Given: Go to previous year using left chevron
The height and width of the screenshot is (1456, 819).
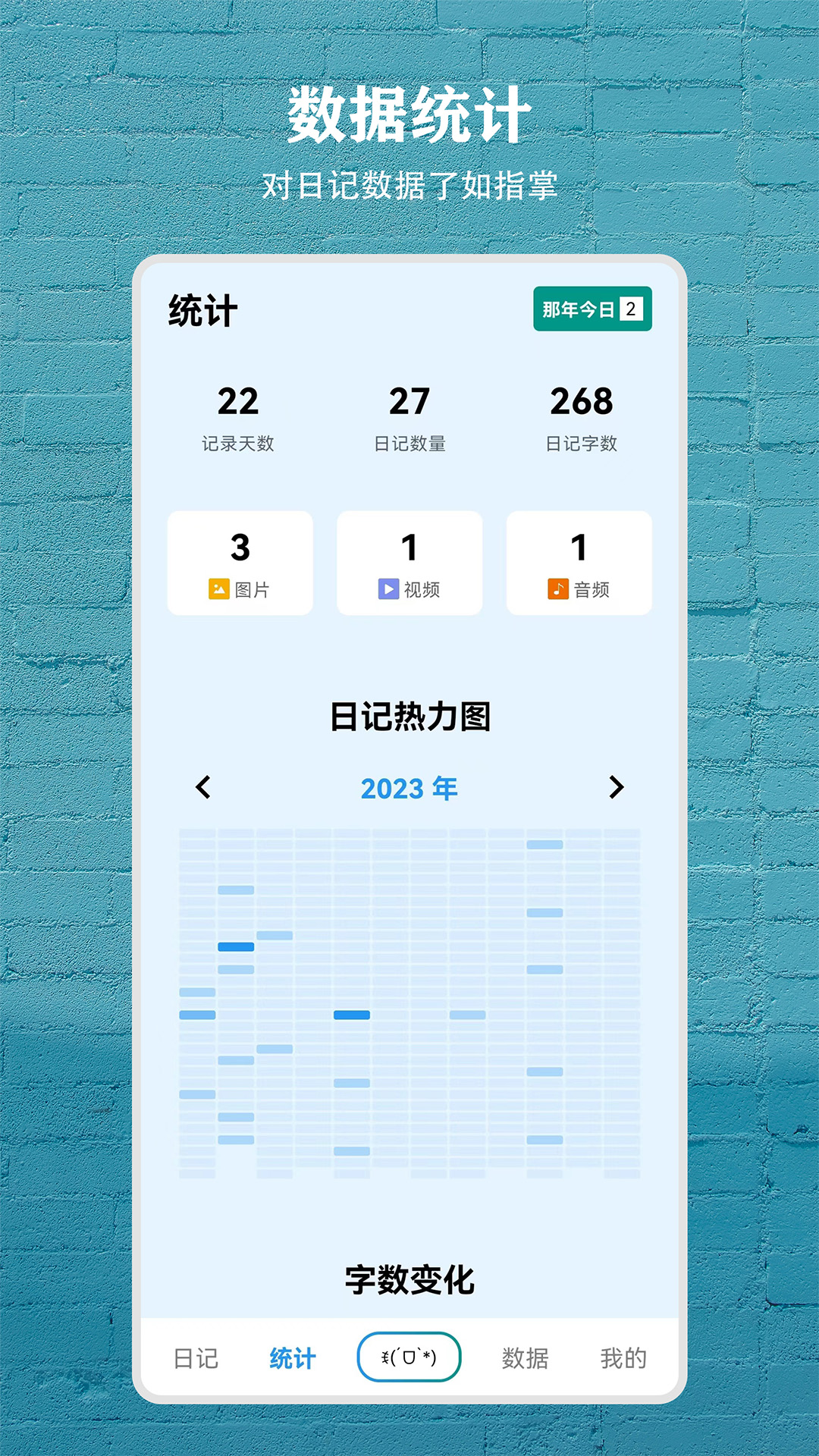Looking at the screenshot, I should [202, 789].
